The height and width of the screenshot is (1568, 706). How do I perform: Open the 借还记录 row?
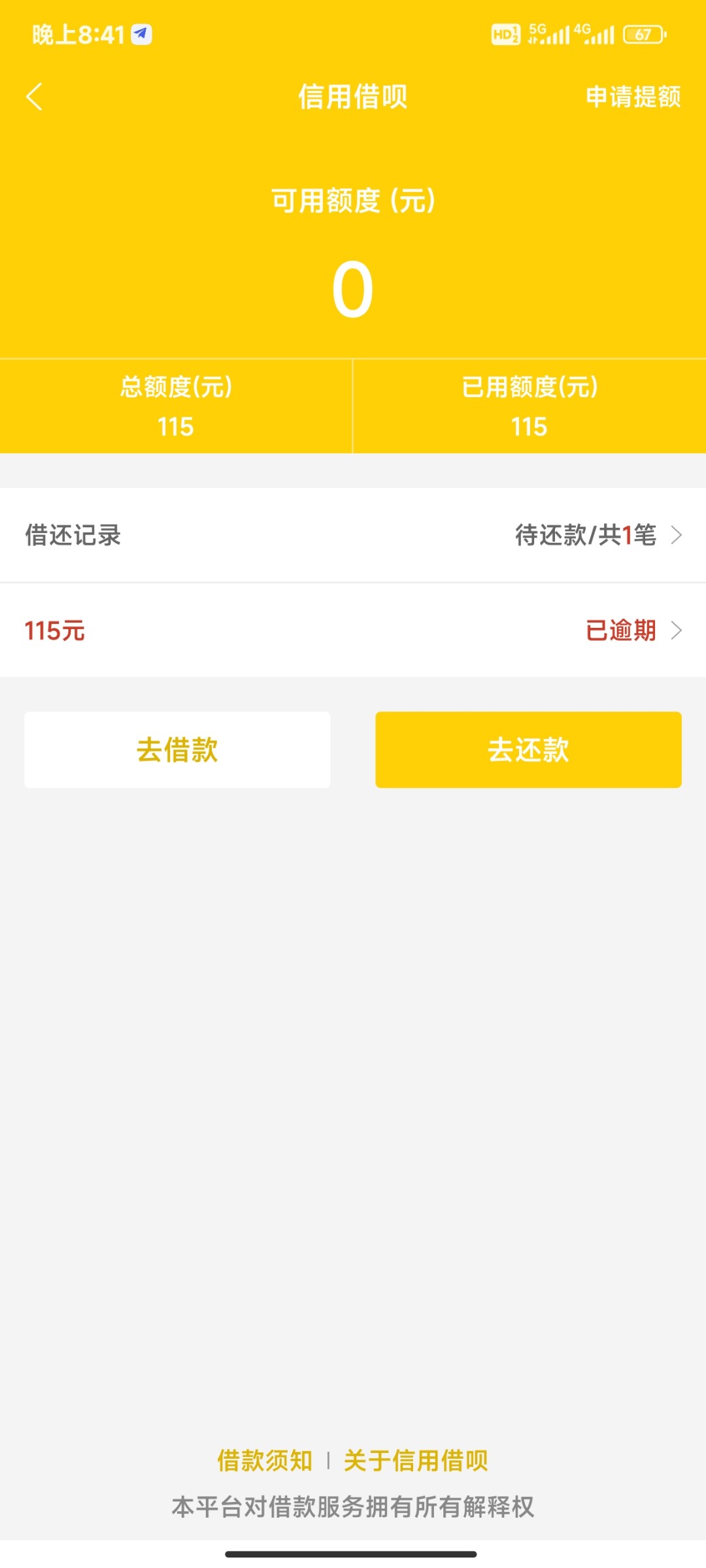[353, 535]
